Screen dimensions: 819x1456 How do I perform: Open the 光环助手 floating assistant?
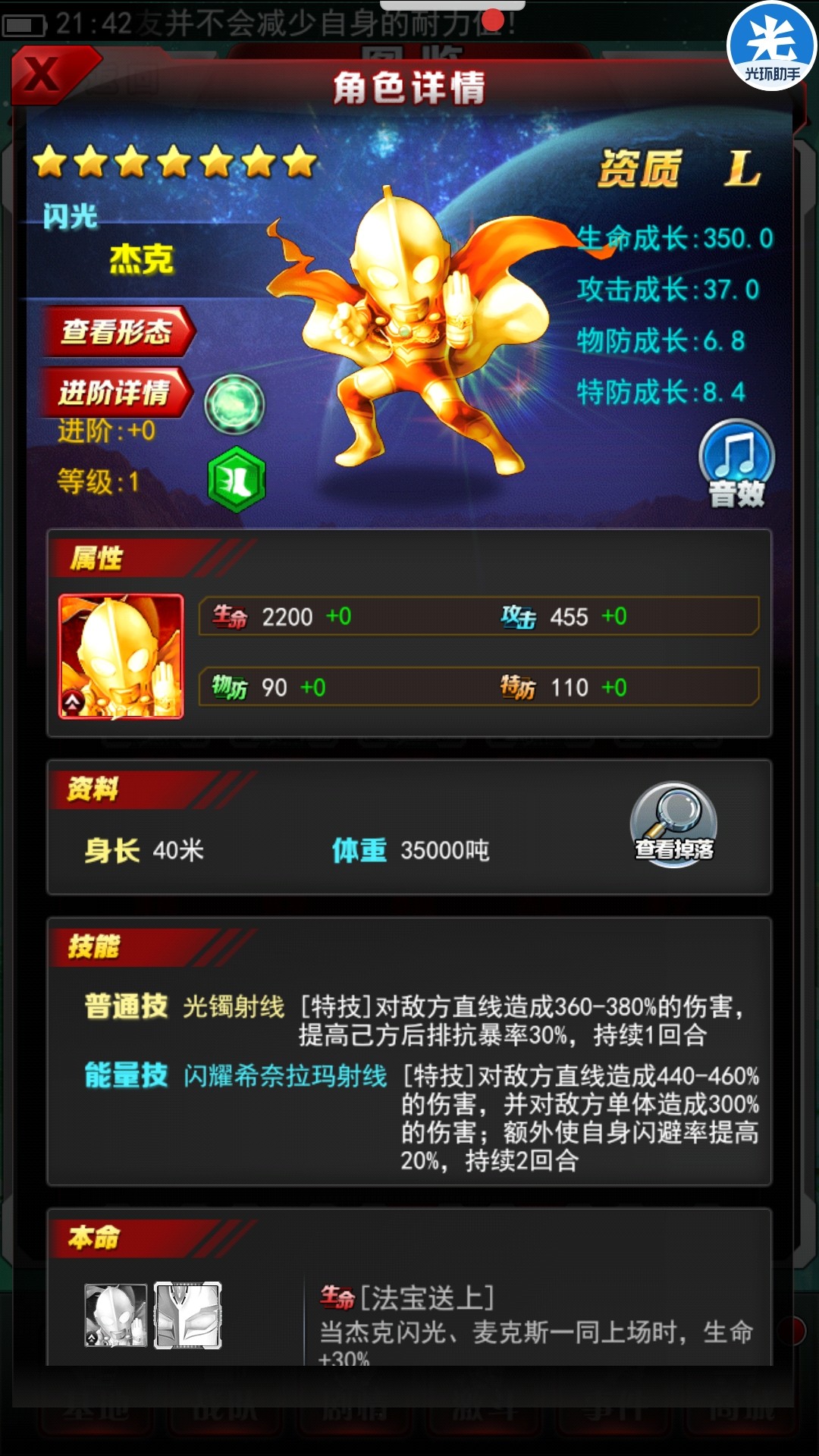tap(771, 47)
